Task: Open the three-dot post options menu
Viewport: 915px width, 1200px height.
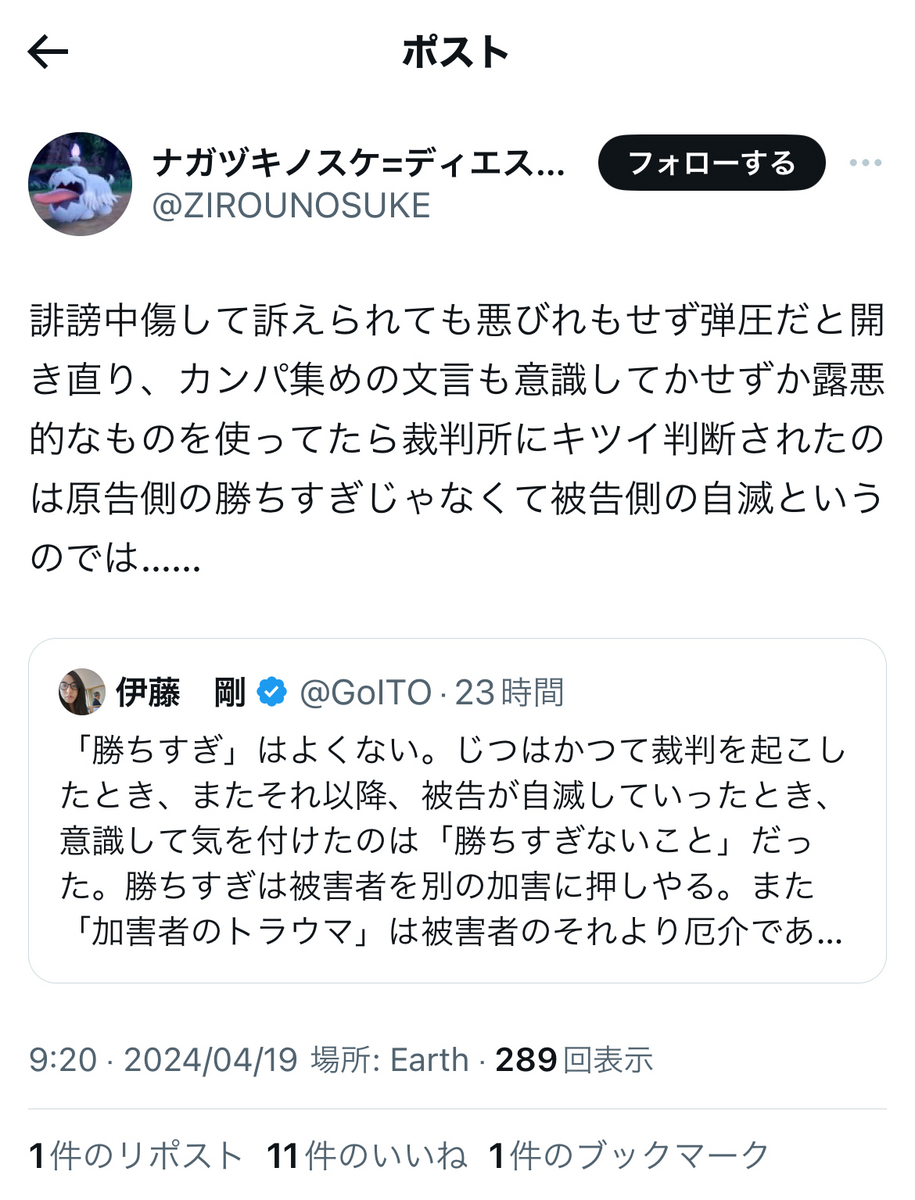Action: (865, 164)
